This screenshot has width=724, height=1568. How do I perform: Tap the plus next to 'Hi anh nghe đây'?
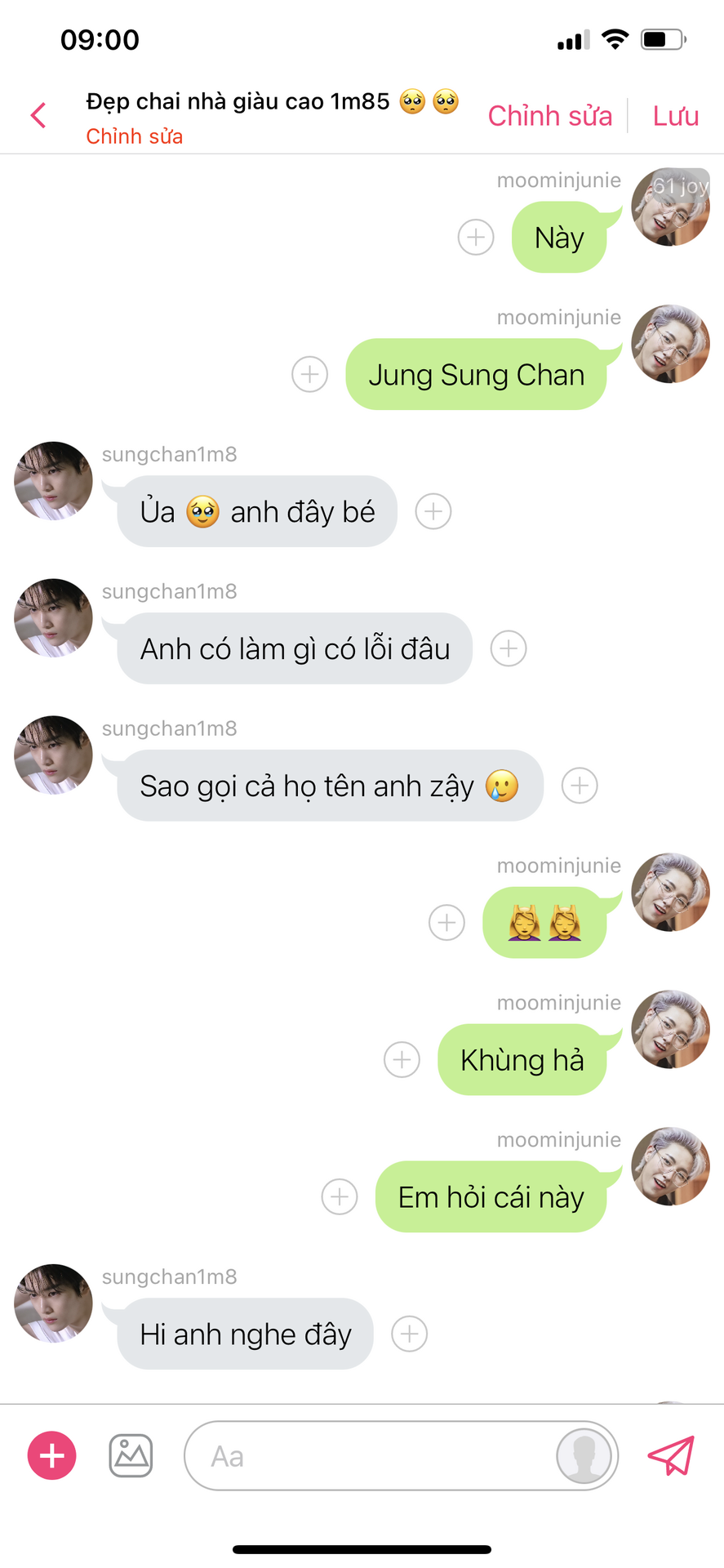click(x=410, y=1334)
